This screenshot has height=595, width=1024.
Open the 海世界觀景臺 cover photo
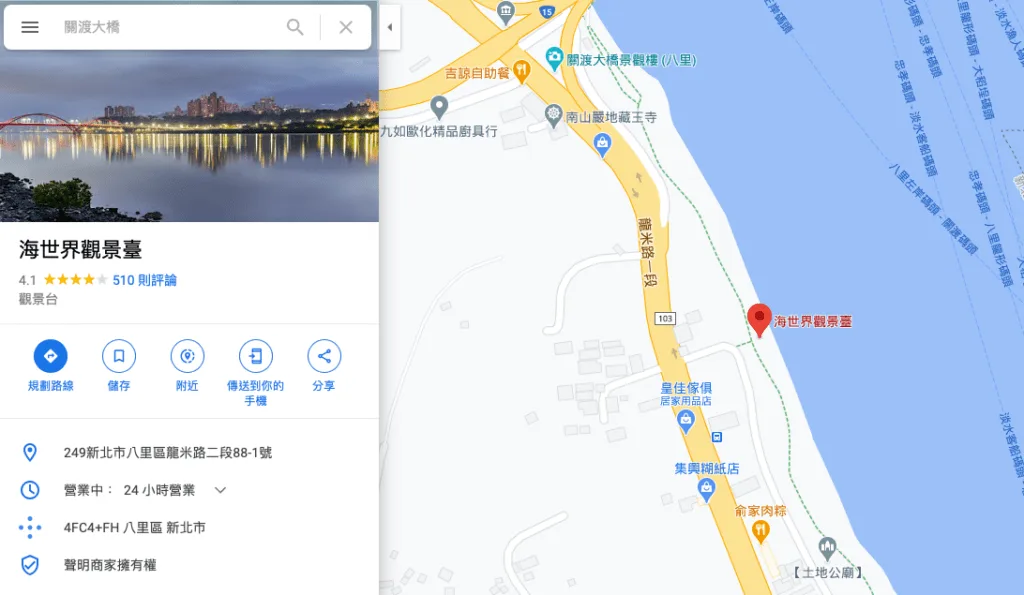pyautogui.click(x=189, y=135)
